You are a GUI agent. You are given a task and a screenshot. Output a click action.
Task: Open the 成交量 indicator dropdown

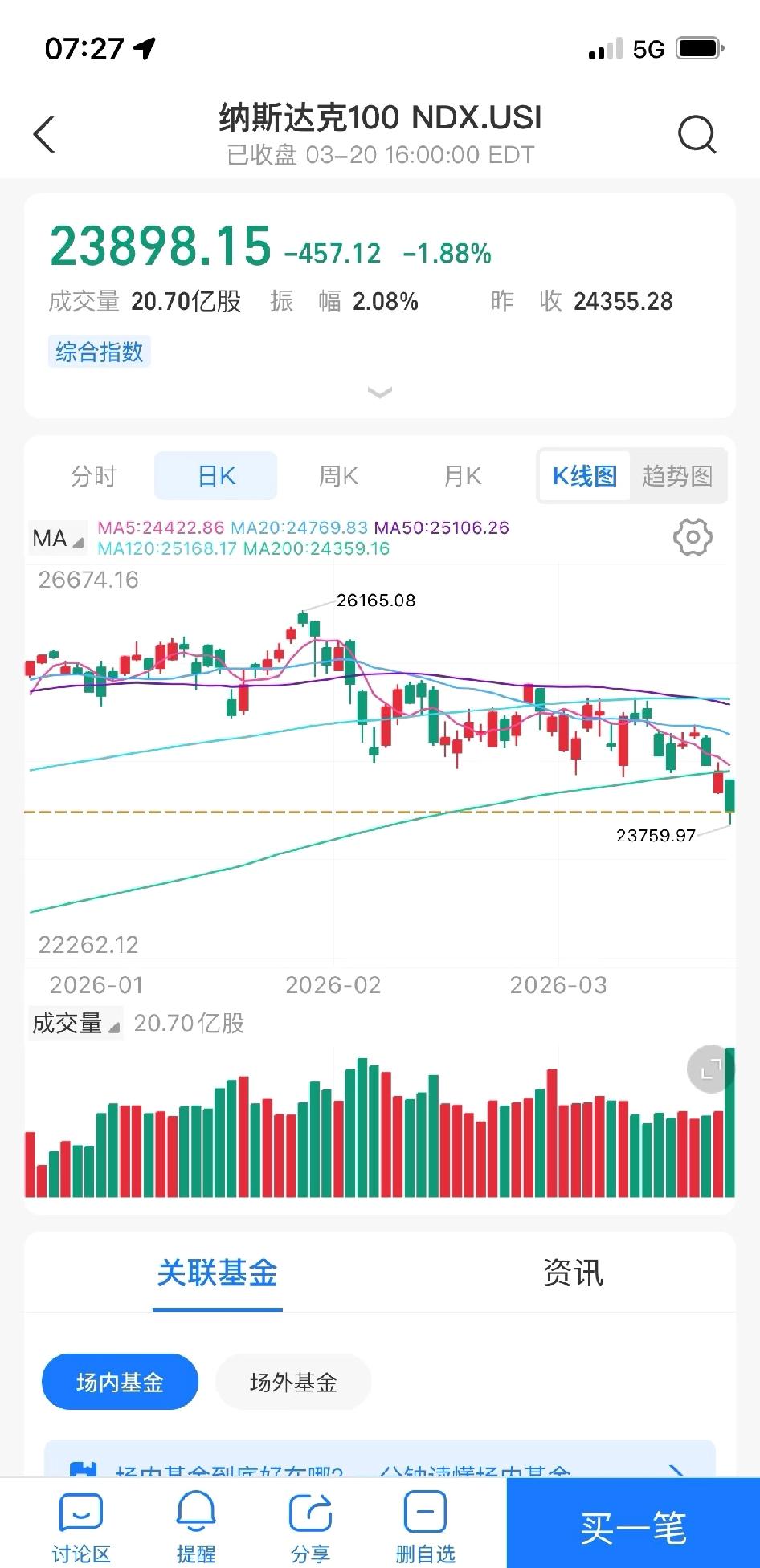pyautogui.click(x=75, y=1023)
